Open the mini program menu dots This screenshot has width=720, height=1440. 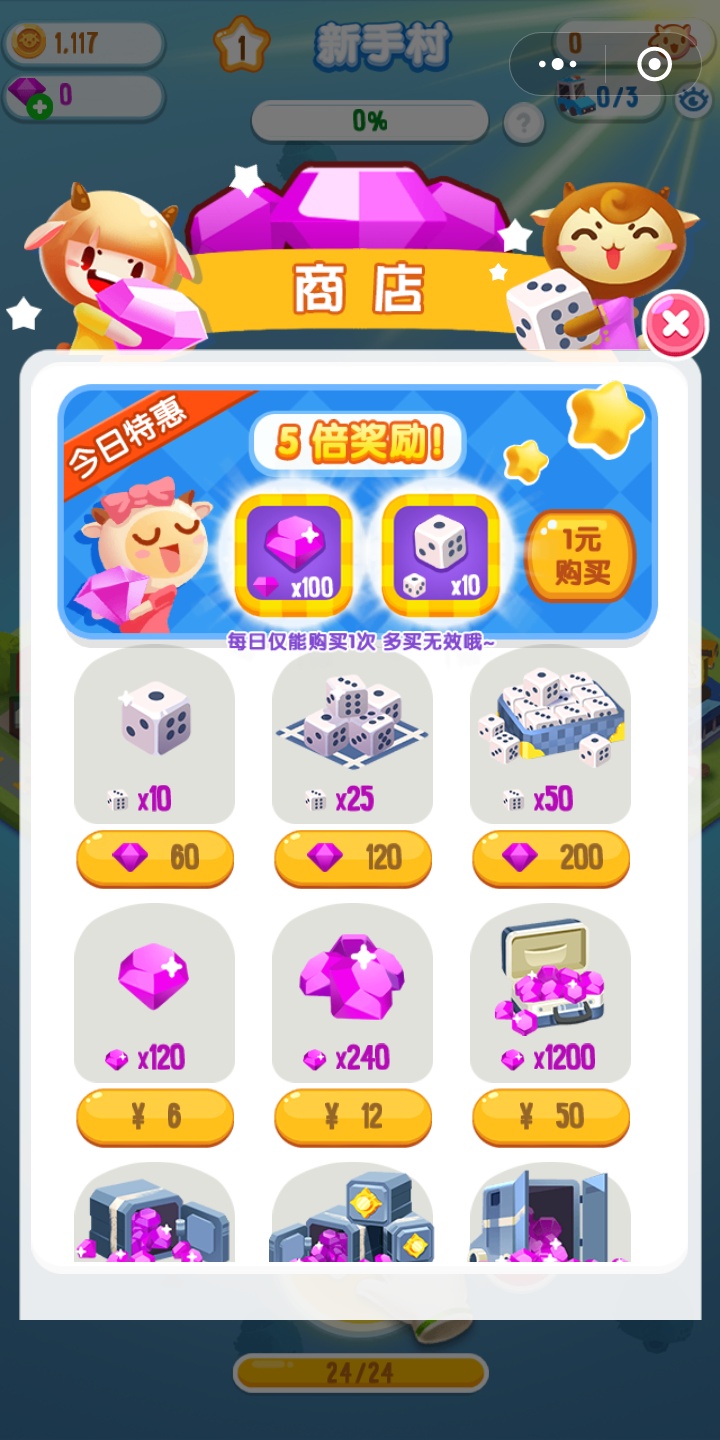(x=557, y=65)
